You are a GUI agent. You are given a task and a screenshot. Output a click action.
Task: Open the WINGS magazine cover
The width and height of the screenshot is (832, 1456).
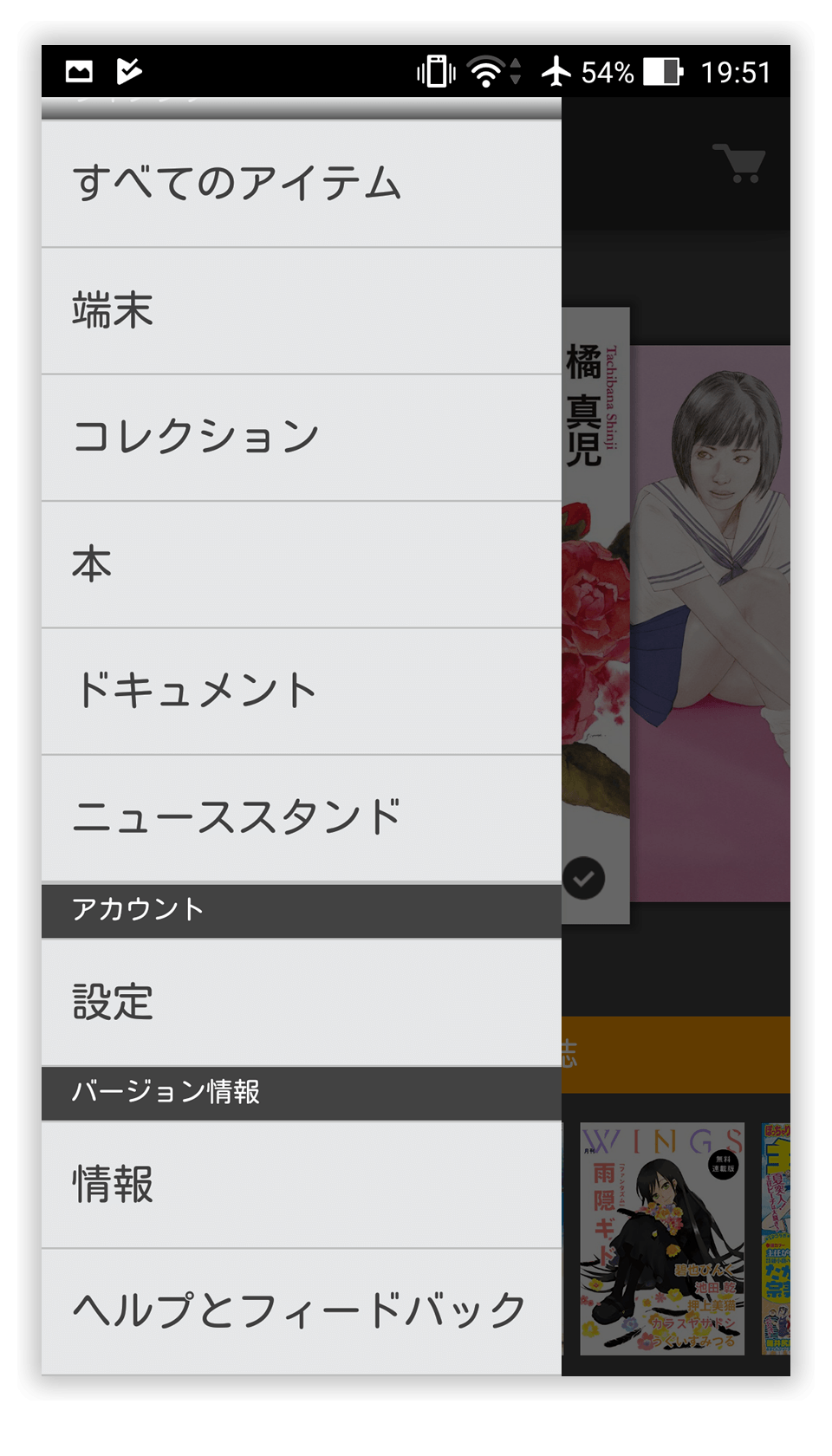pos(662,1239)
